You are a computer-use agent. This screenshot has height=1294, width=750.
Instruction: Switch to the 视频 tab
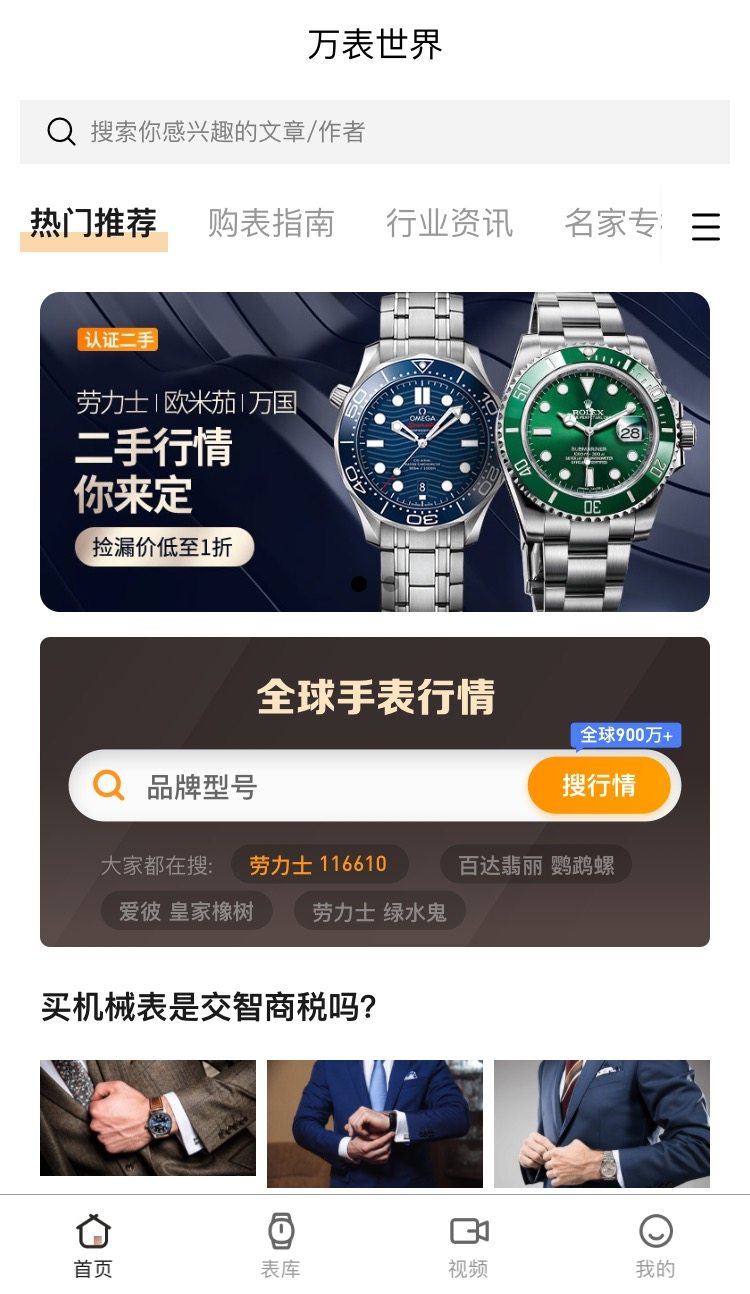(468, 1246)
